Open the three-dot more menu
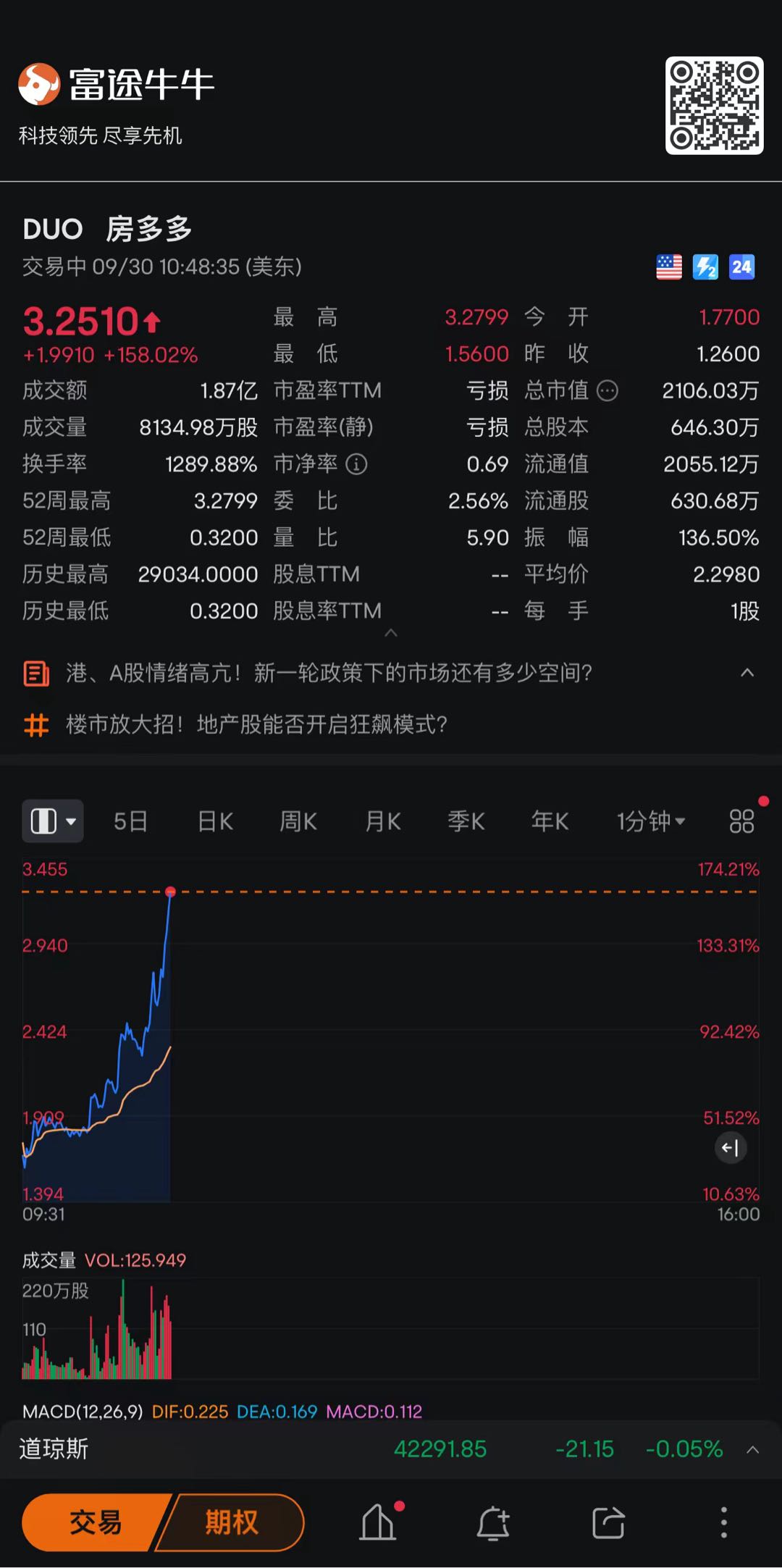The height and width of the screenshot is (1568, 782). click(x=723, y=1523)
